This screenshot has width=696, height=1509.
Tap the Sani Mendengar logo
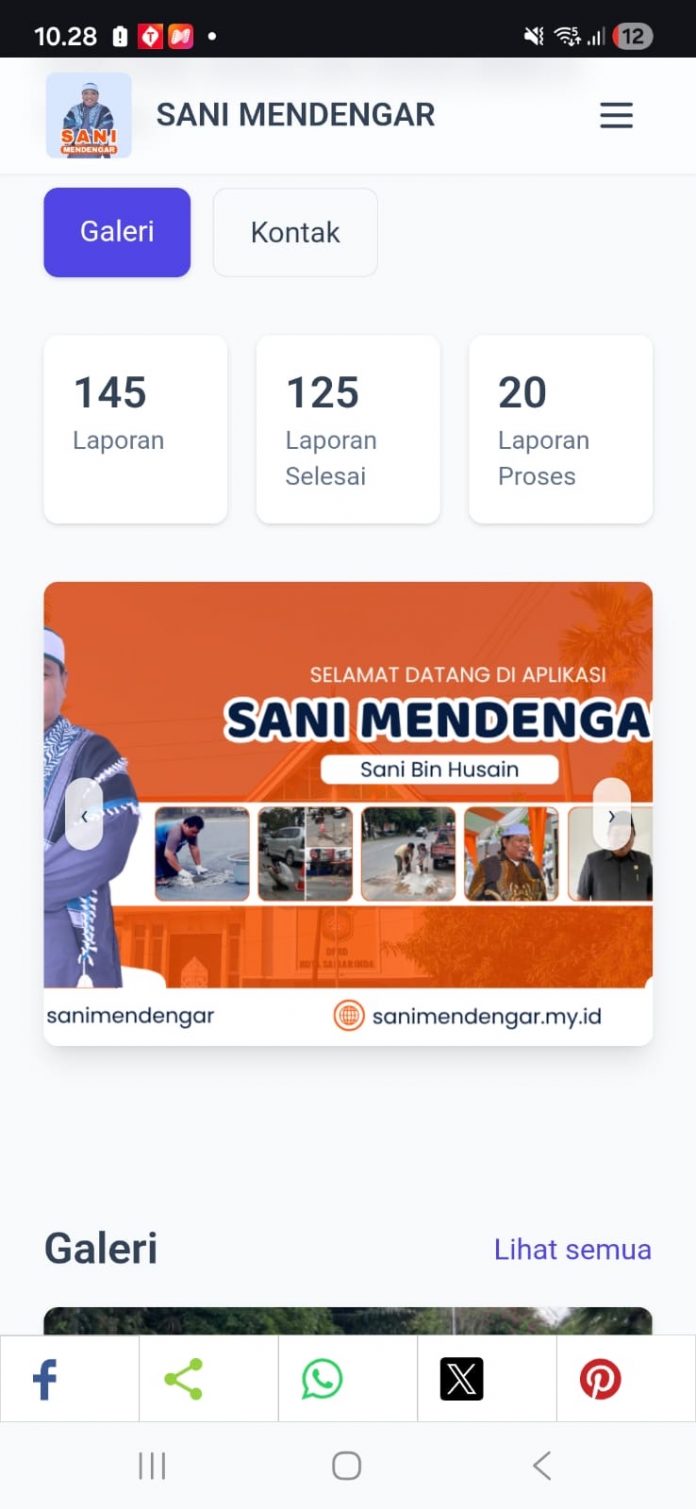click(x=89, y=115)
